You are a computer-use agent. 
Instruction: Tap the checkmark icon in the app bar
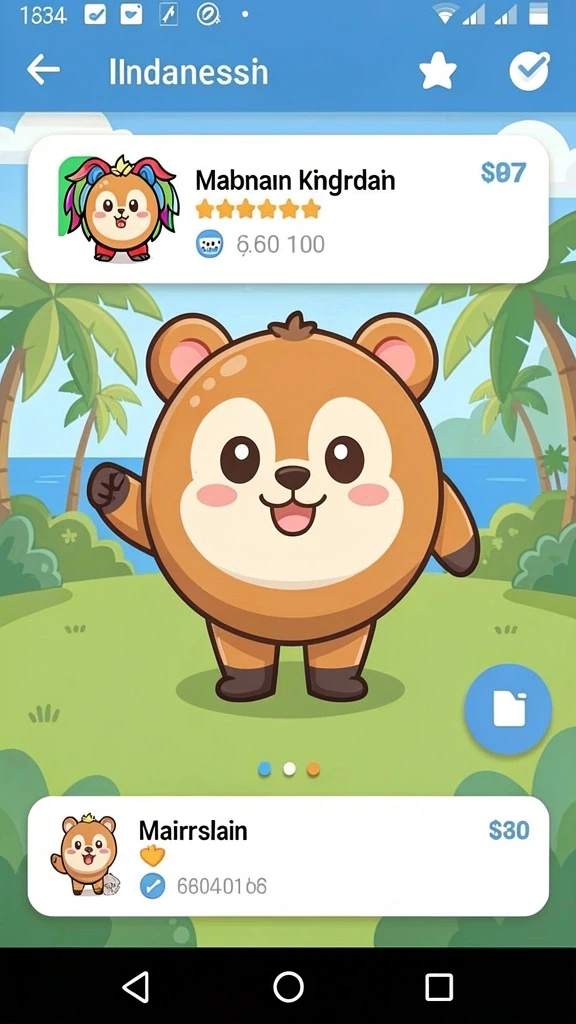point(529,71)
